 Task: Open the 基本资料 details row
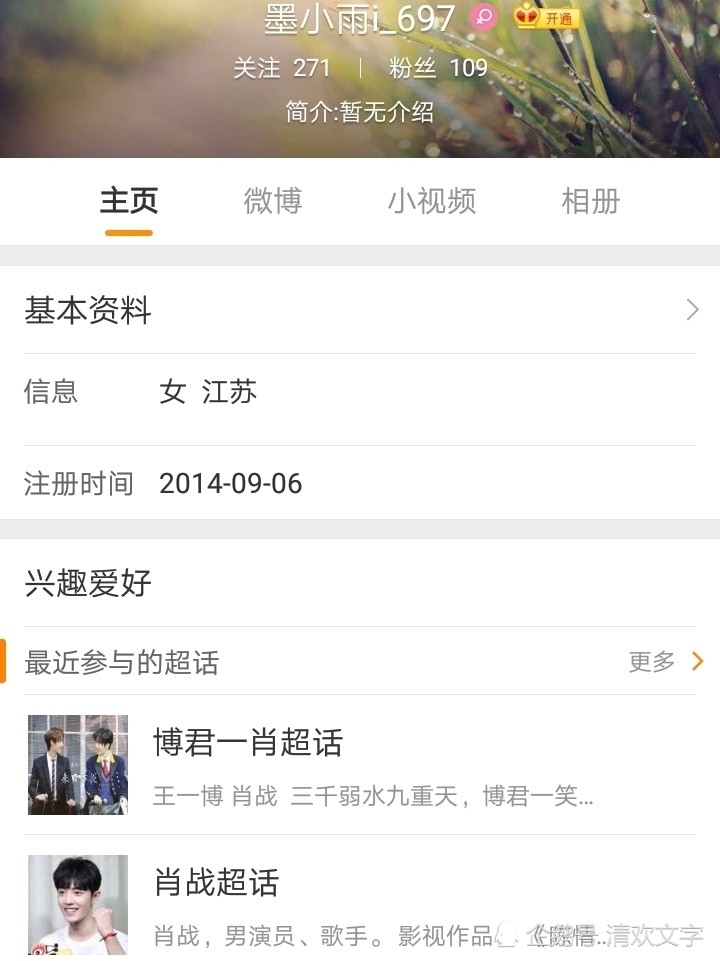click(360, 311)
